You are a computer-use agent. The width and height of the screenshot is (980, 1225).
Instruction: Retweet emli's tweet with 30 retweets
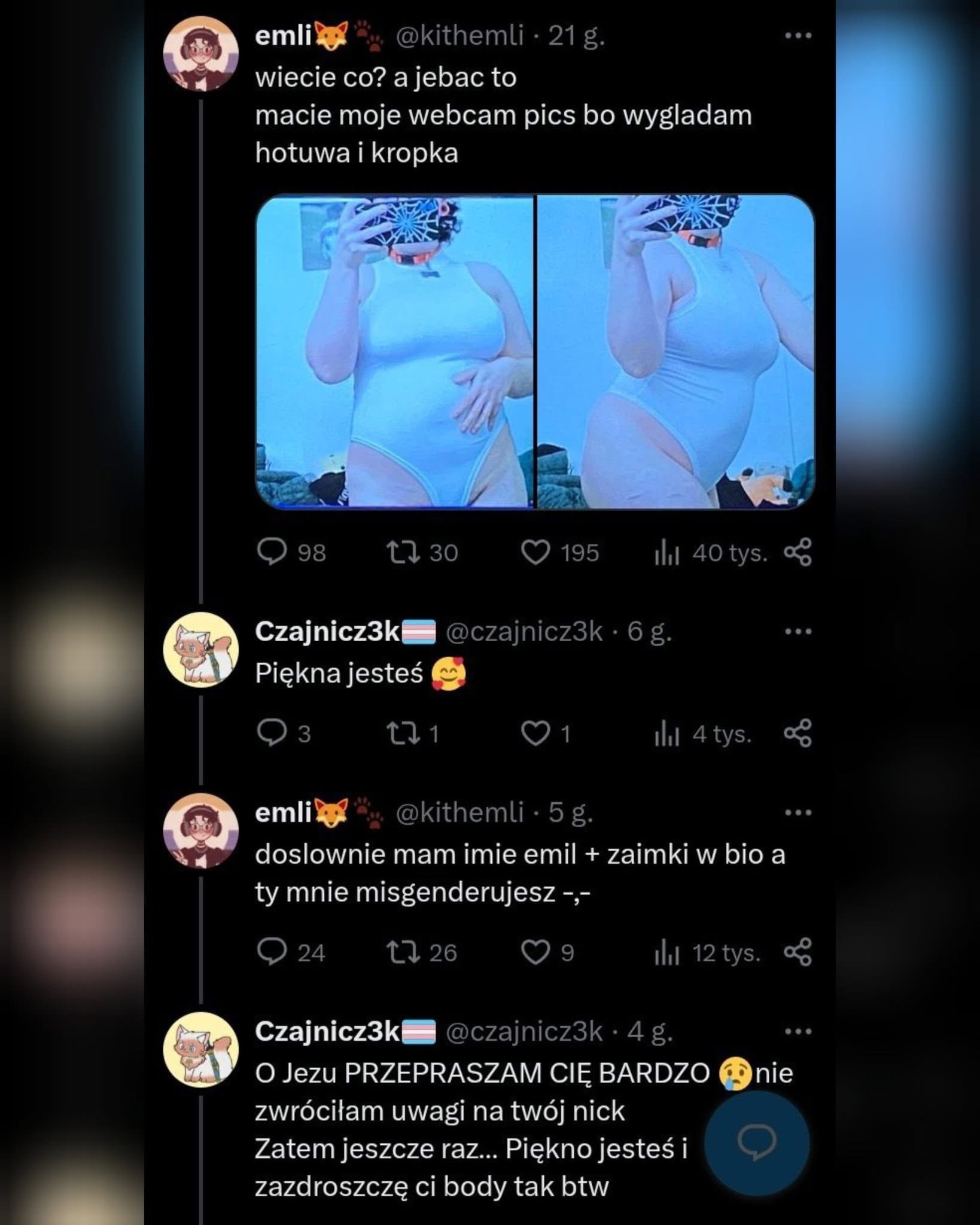(x=403, y=552)
